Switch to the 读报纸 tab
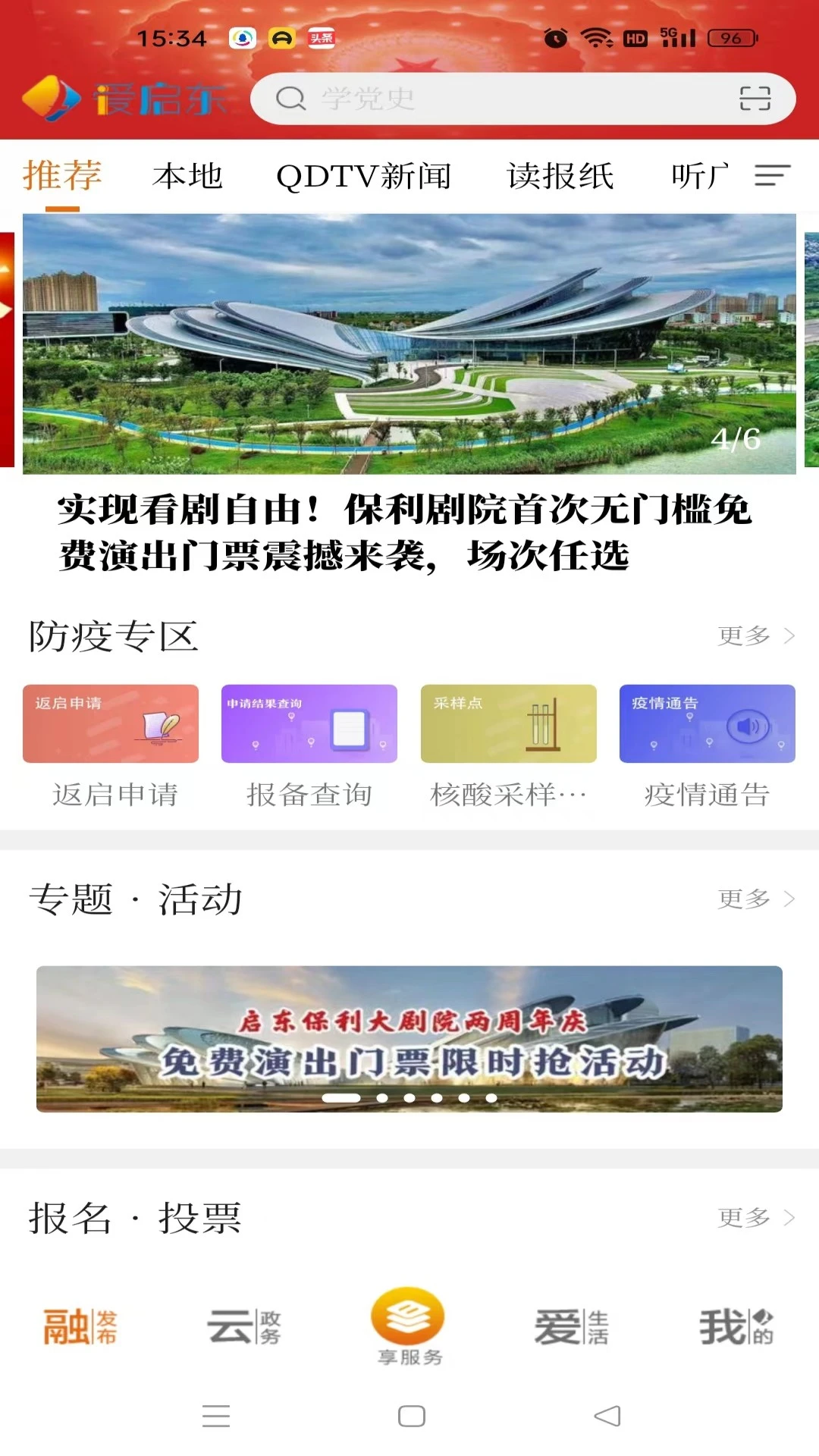This screenshot has height=1456, width=819. [561, 176]
